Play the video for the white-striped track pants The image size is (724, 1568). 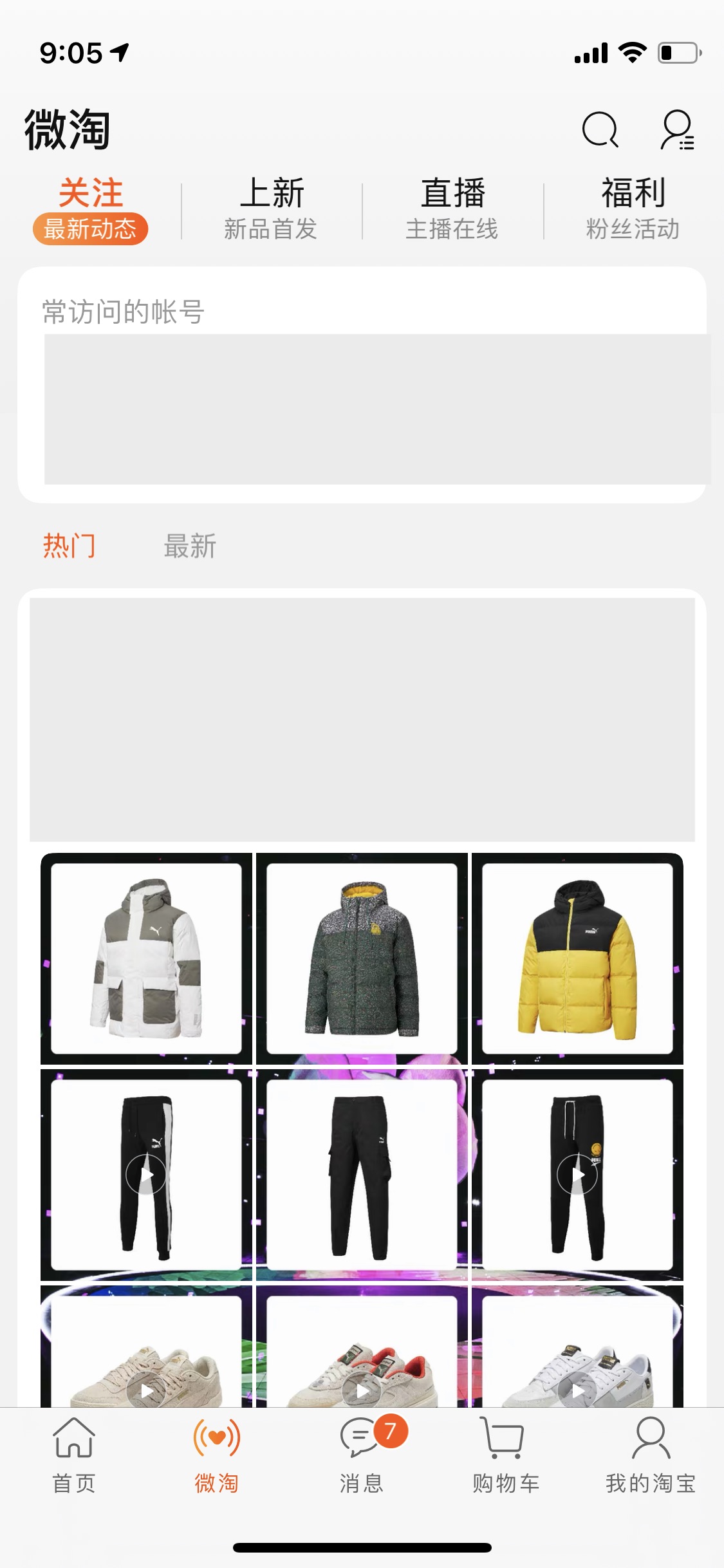(x=146, y=1175)
